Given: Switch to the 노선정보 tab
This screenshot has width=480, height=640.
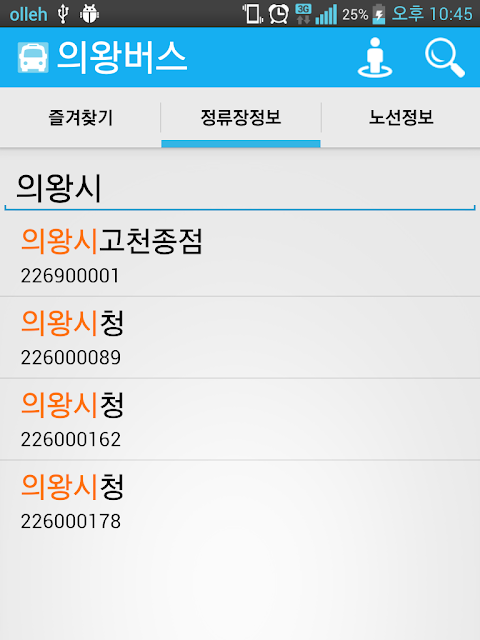Looking at the screenshot, I should (401, 118).
